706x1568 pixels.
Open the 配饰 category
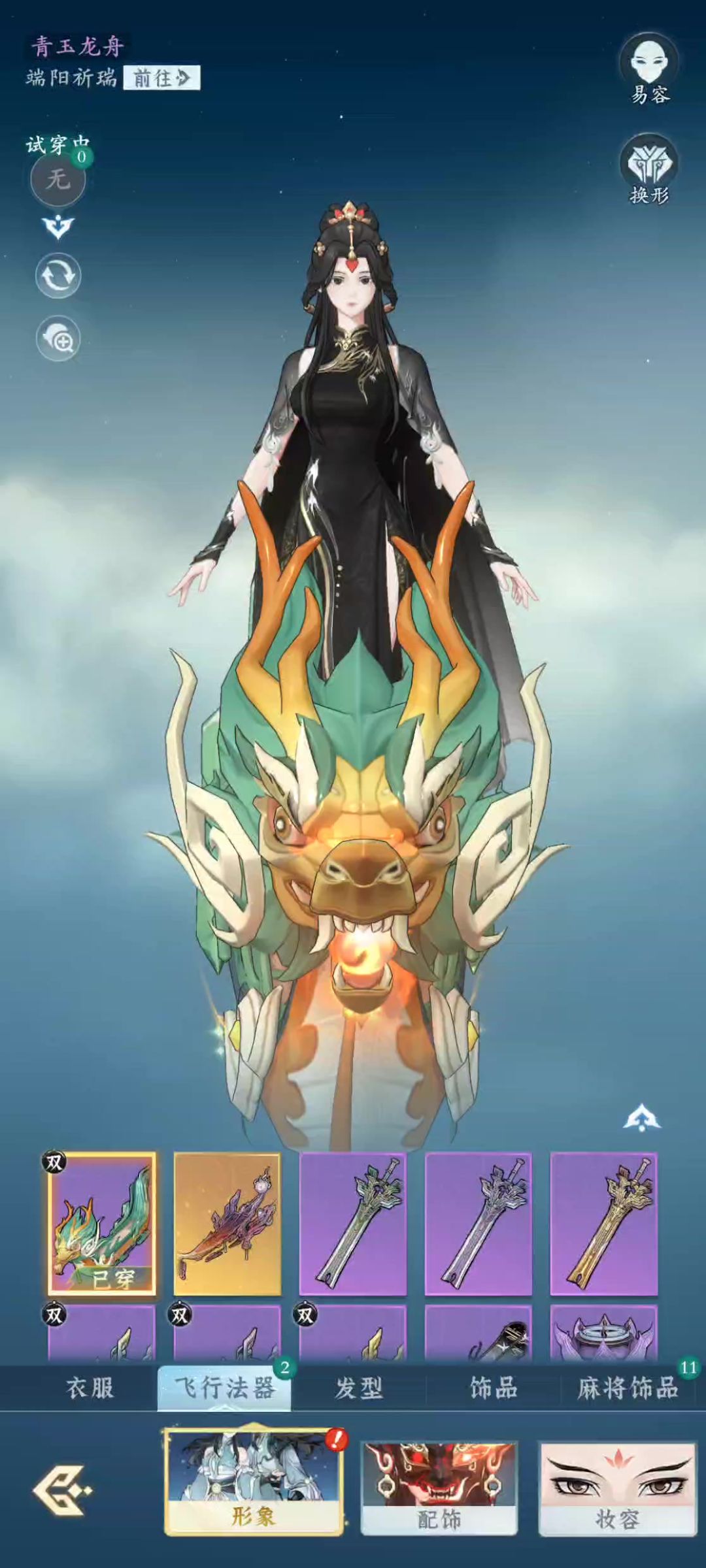pos(439,1488)
